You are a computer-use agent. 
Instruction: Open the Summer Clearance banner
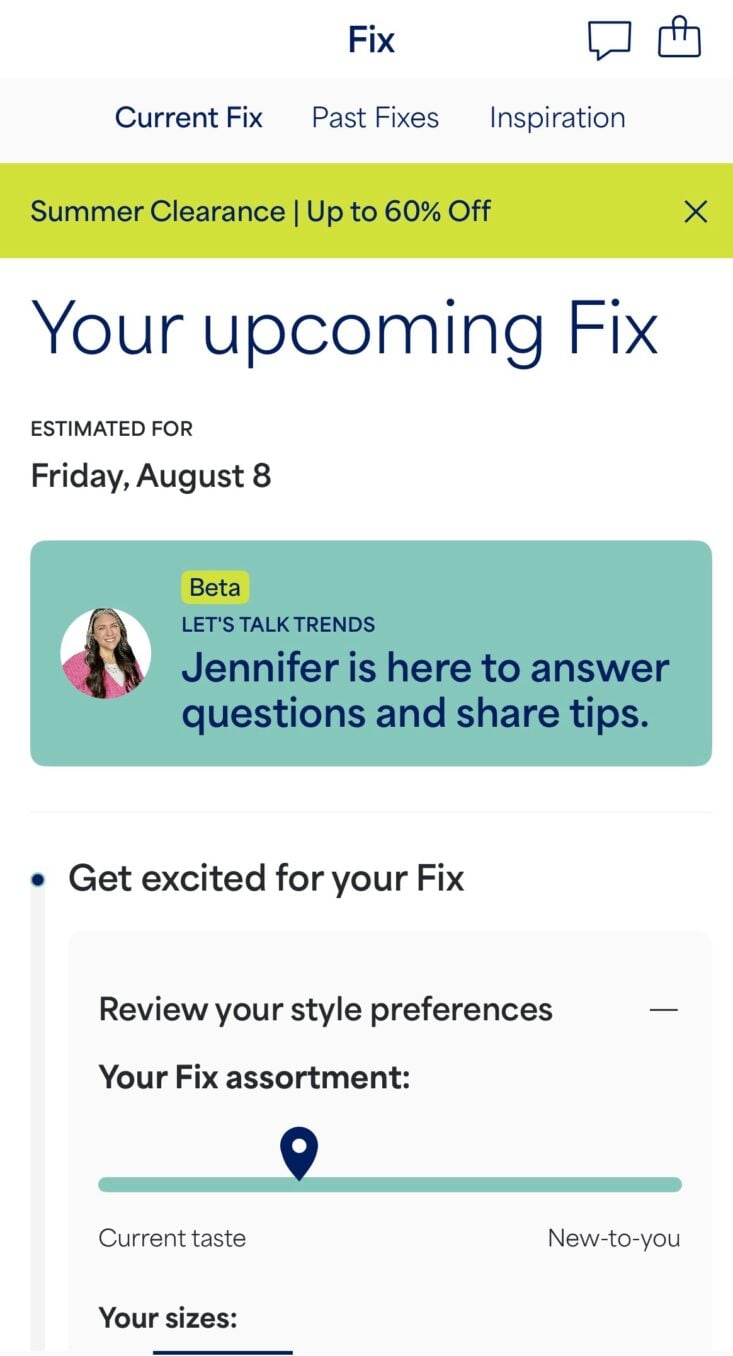tap(261, 211)
